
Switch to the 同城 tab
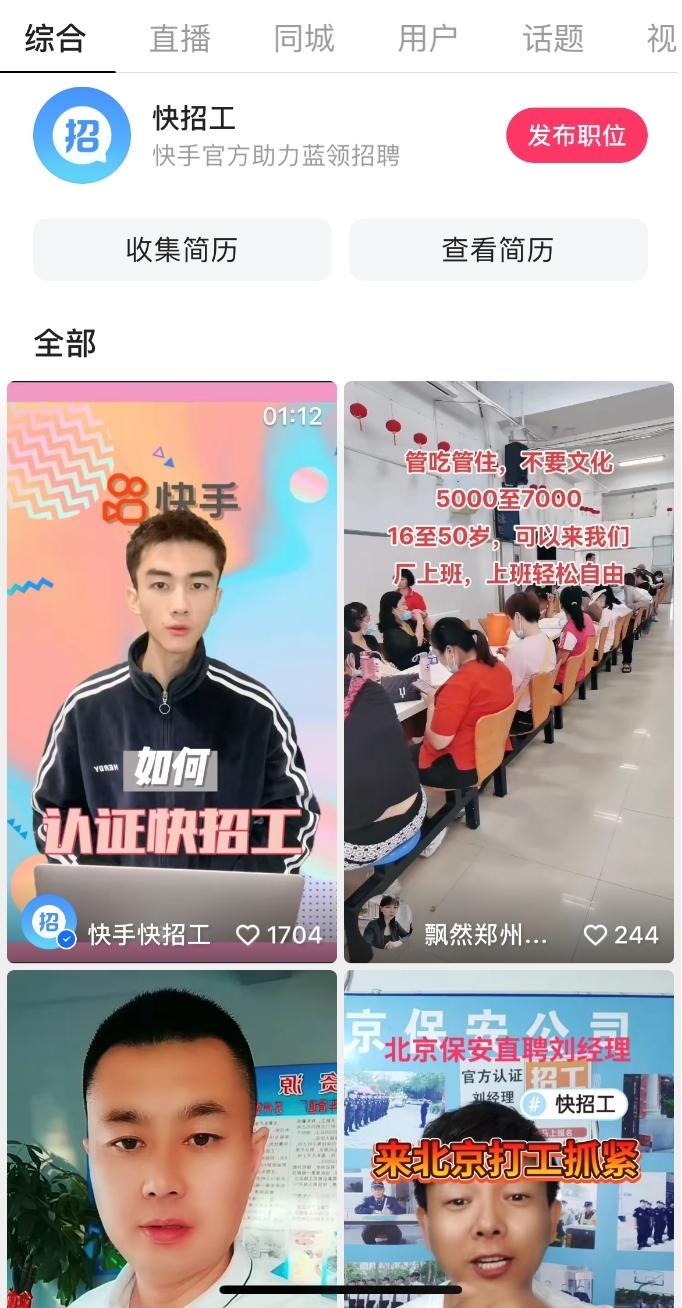tap(304, 38)
